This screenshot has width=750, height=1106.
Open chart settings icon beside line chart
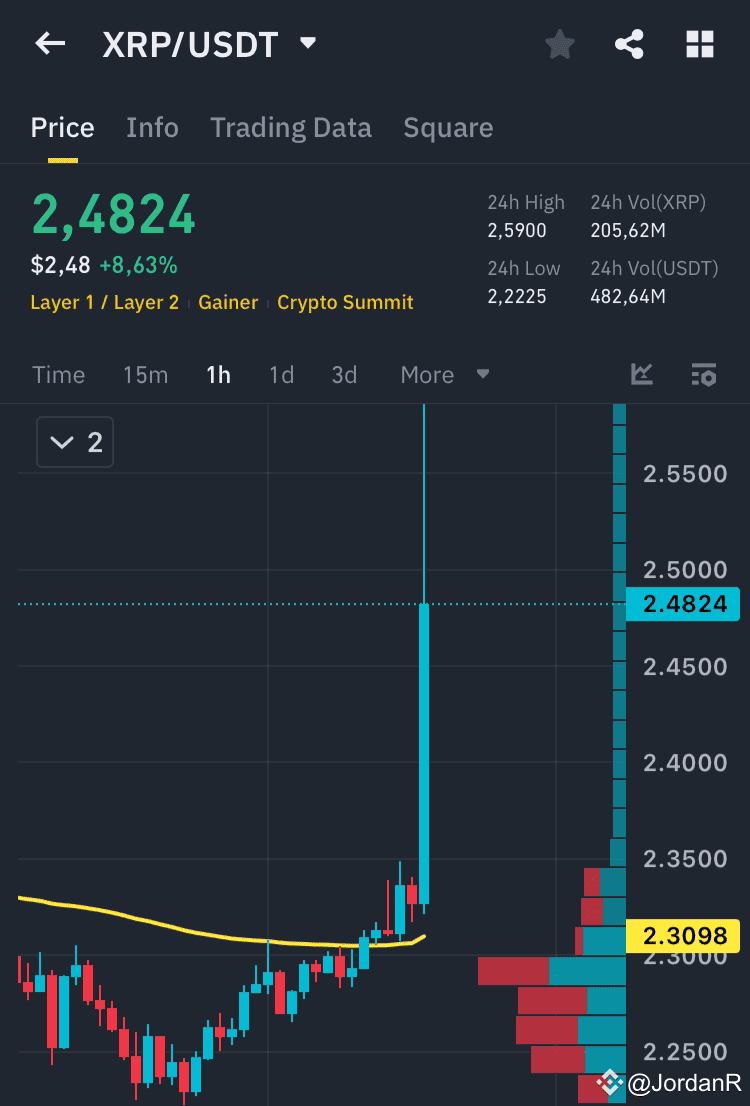[x=703, y=374]
